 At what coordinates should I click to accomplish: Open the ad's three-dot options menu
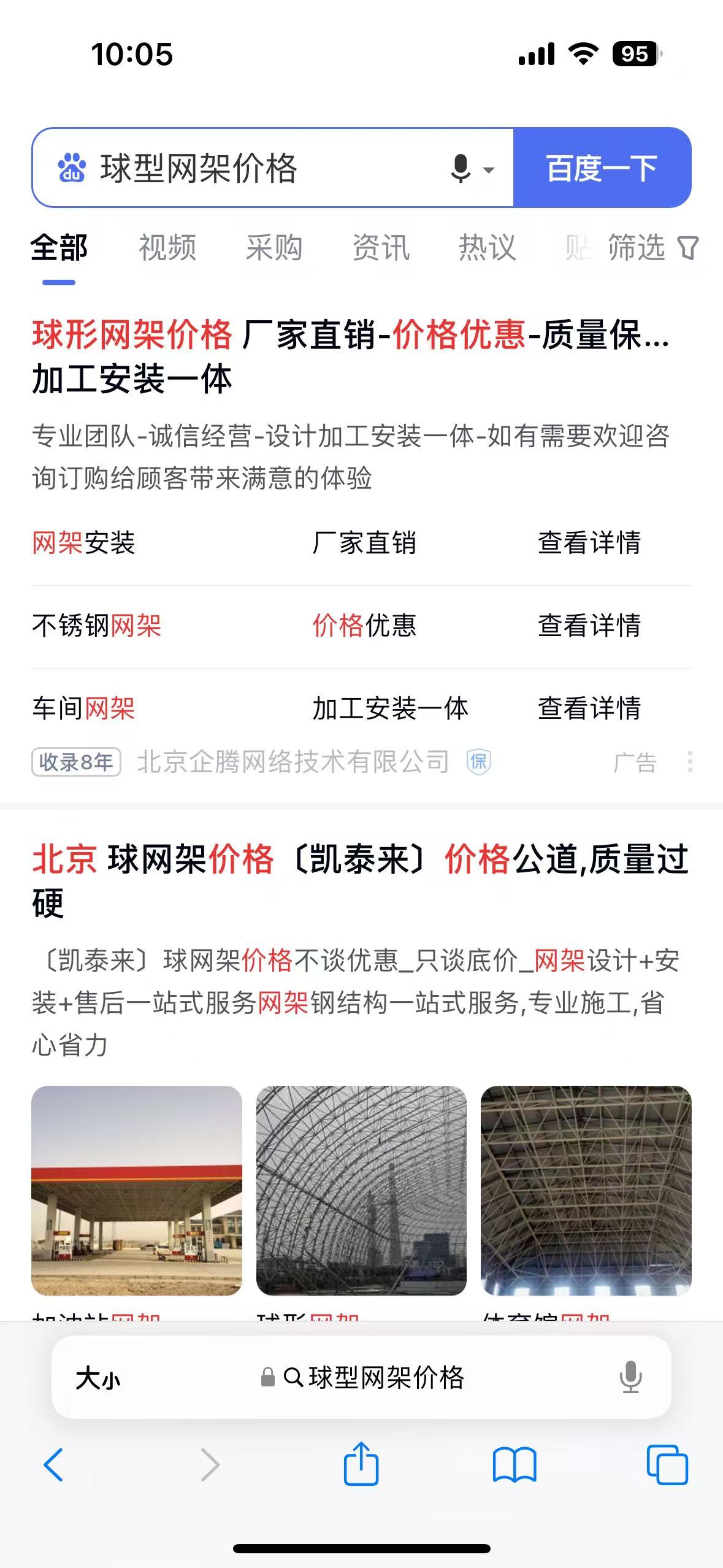click(690, 762)
